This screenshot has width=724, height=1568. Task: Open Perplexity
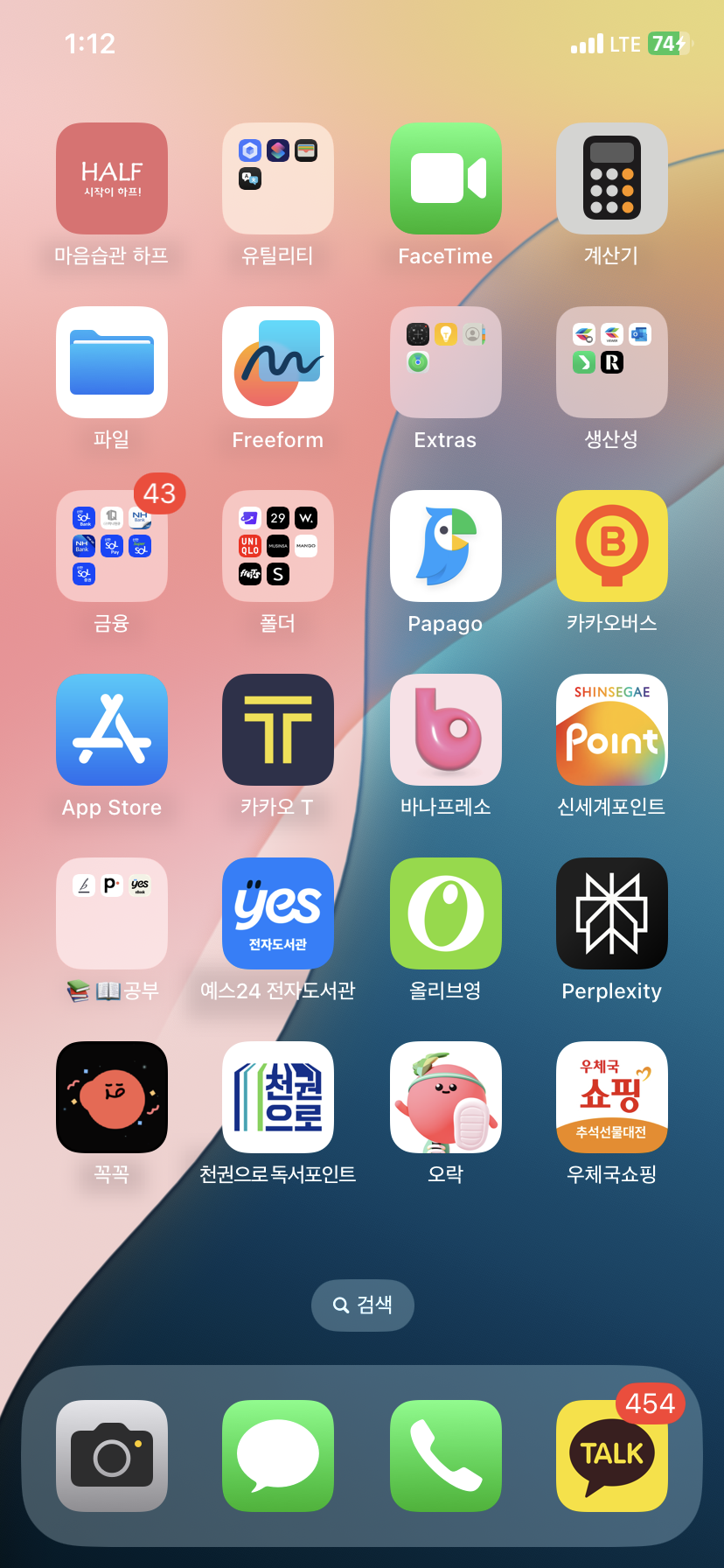click(x=612, y=913)
